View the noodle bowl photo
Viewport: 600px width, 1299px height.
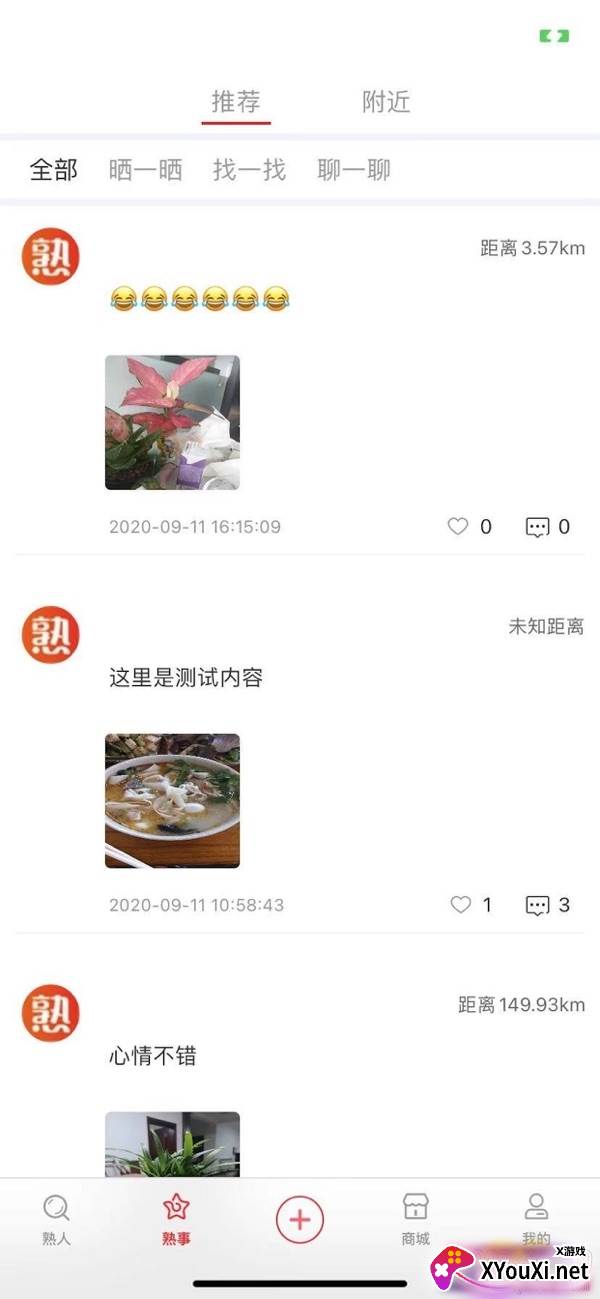click(172, 800)
